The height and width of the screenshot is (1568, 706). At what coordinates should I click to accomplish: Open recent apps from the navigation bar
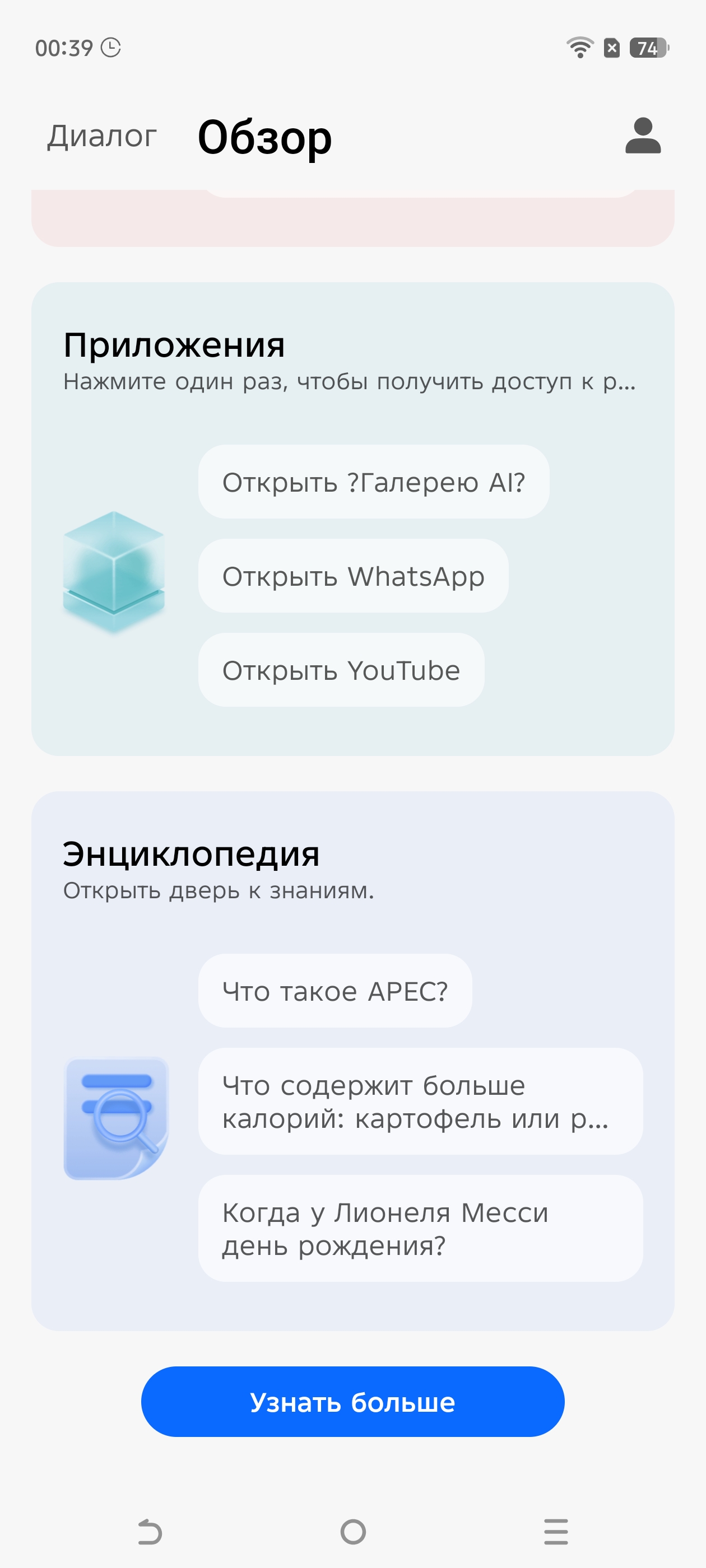click(555, 1532)
